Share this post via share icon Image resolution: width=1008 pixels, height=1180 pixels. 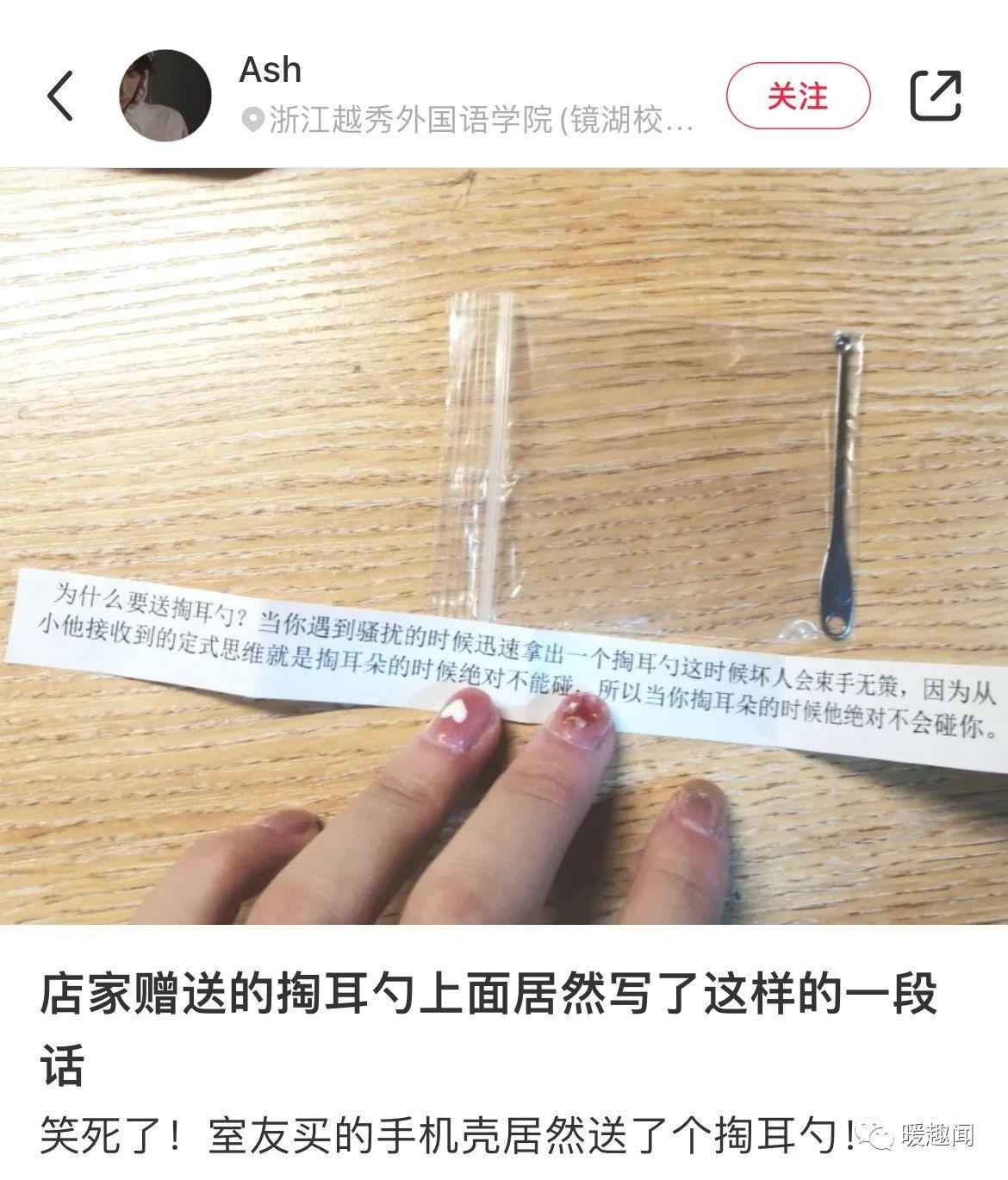pos(936,95)
